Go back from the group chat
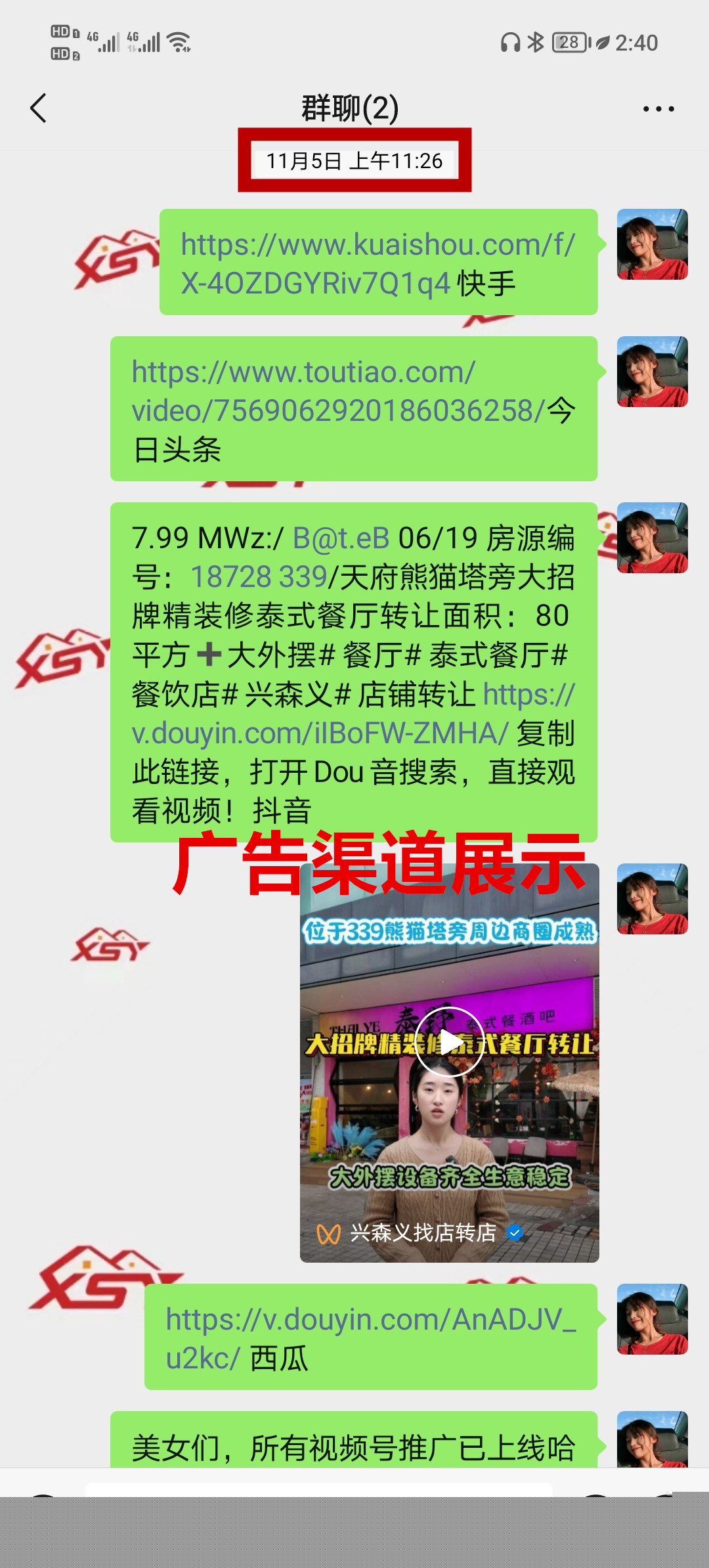Screen dimensions: 709x1568 [39, 108]
